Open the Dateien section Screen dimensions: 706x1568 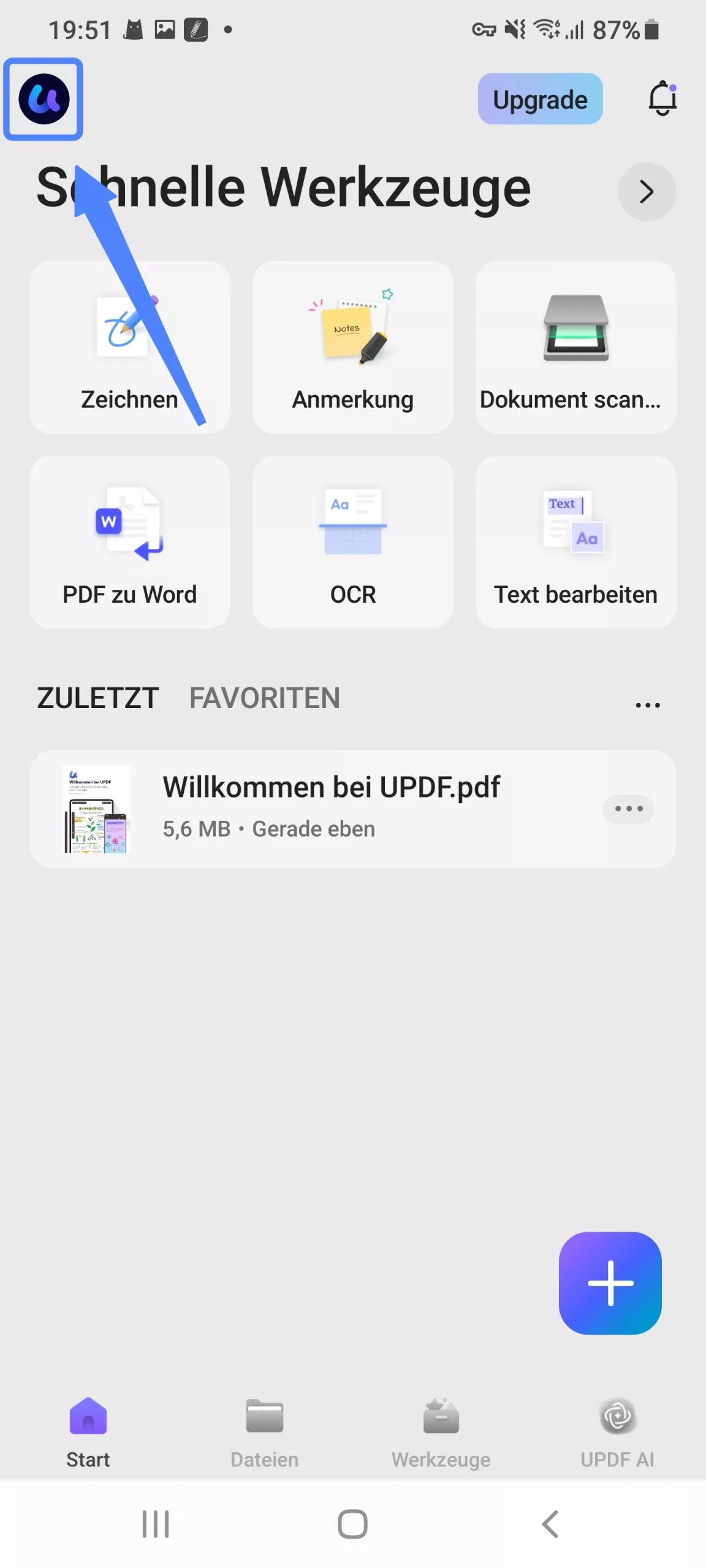click(x=264, y=1433)
